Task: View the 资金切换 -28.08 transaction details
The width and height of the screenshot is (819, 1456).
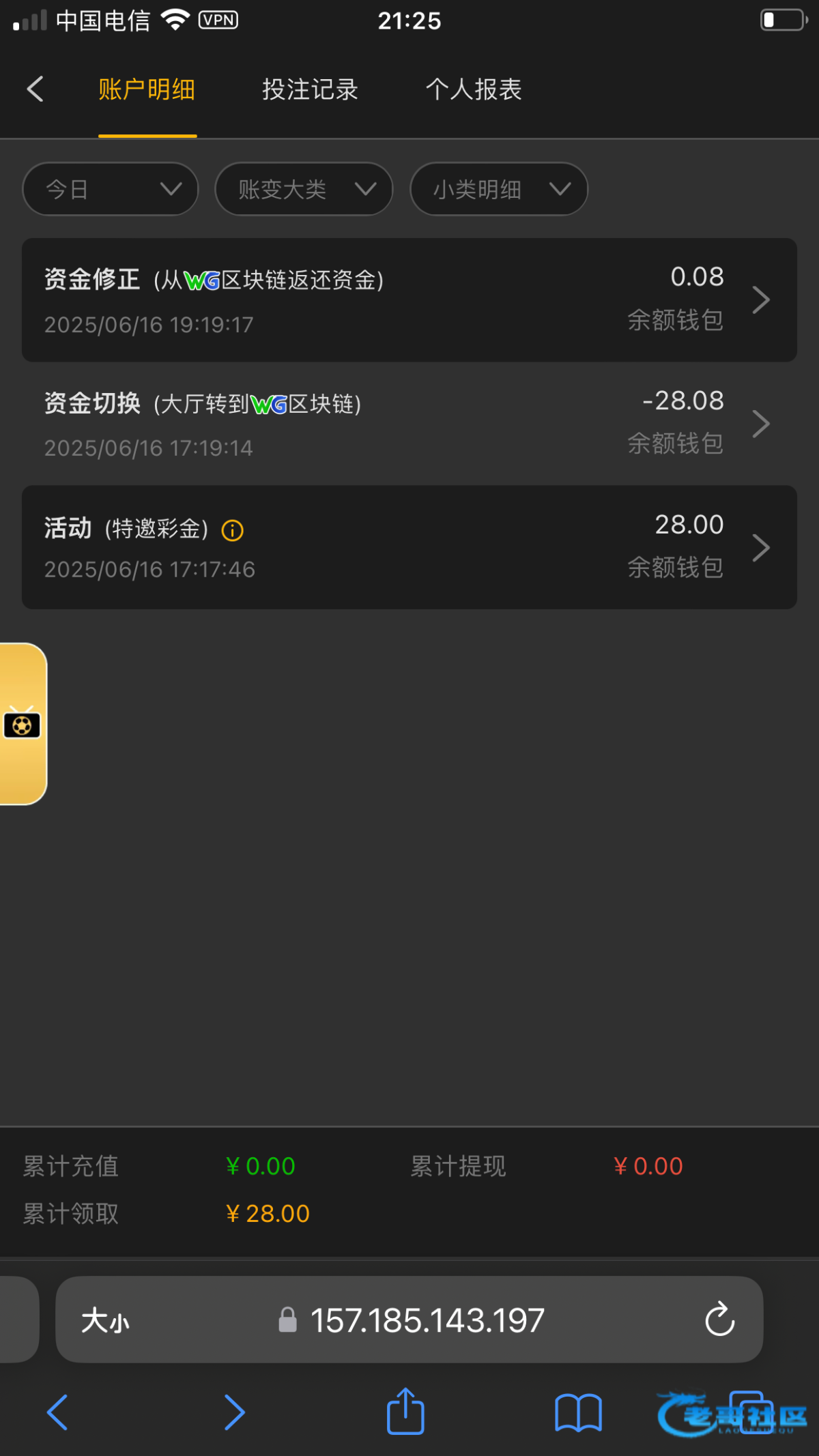Action: pos(409,424)
